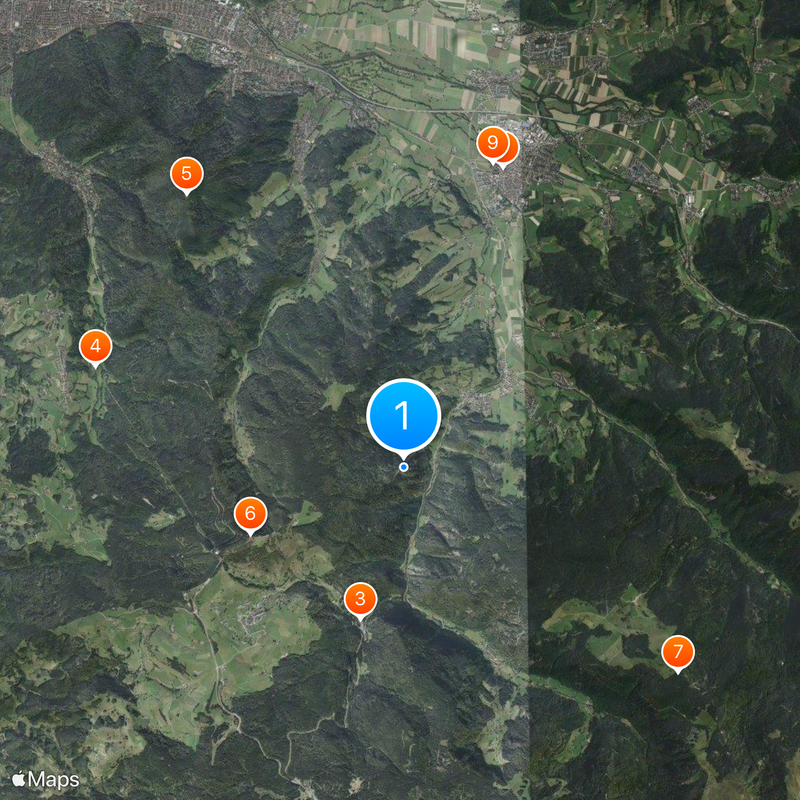Select the orange map pin numbered 5

(185, 173)
